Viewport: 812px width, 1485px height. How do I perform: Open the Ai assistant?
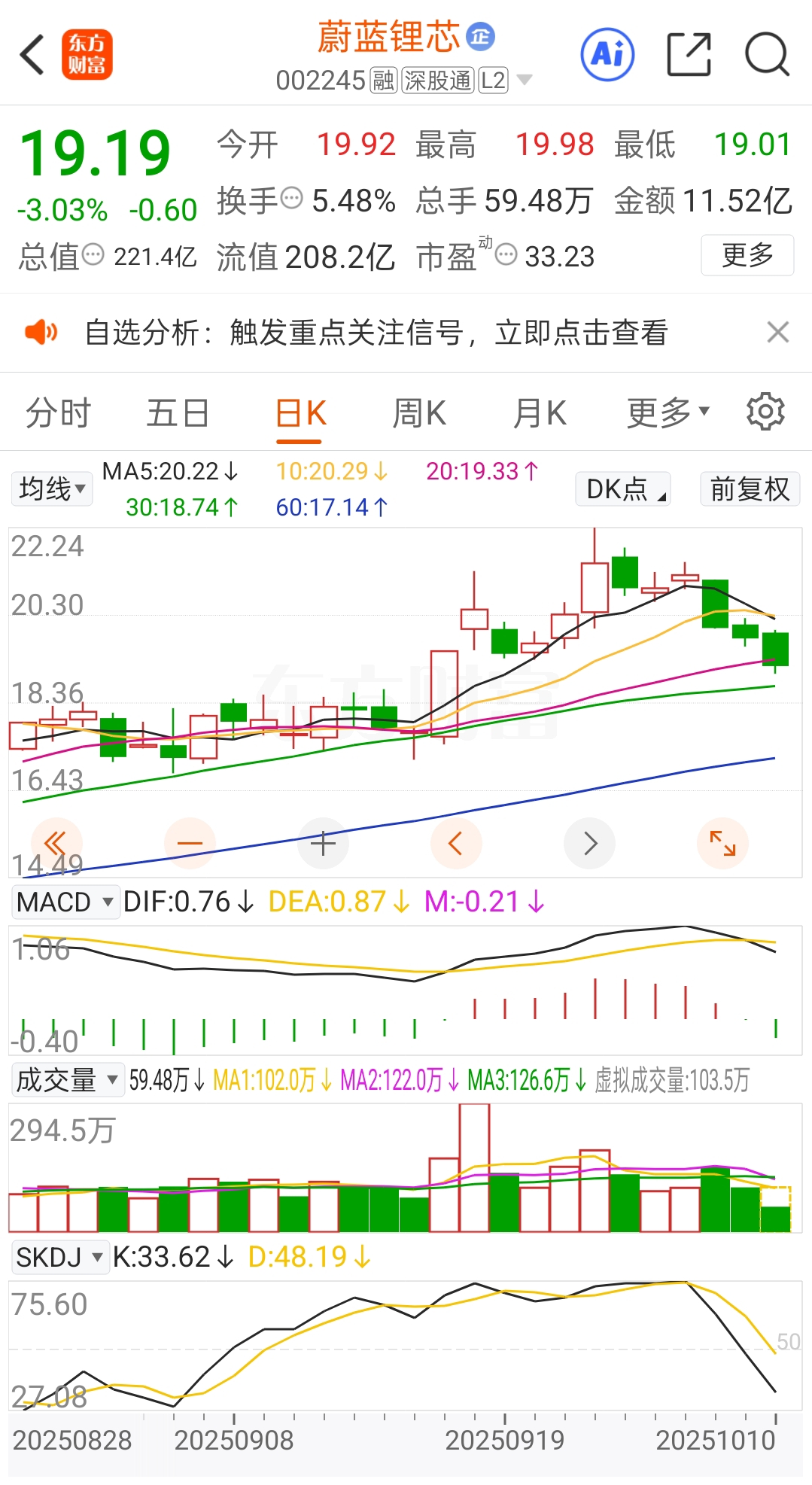[607, 54]
